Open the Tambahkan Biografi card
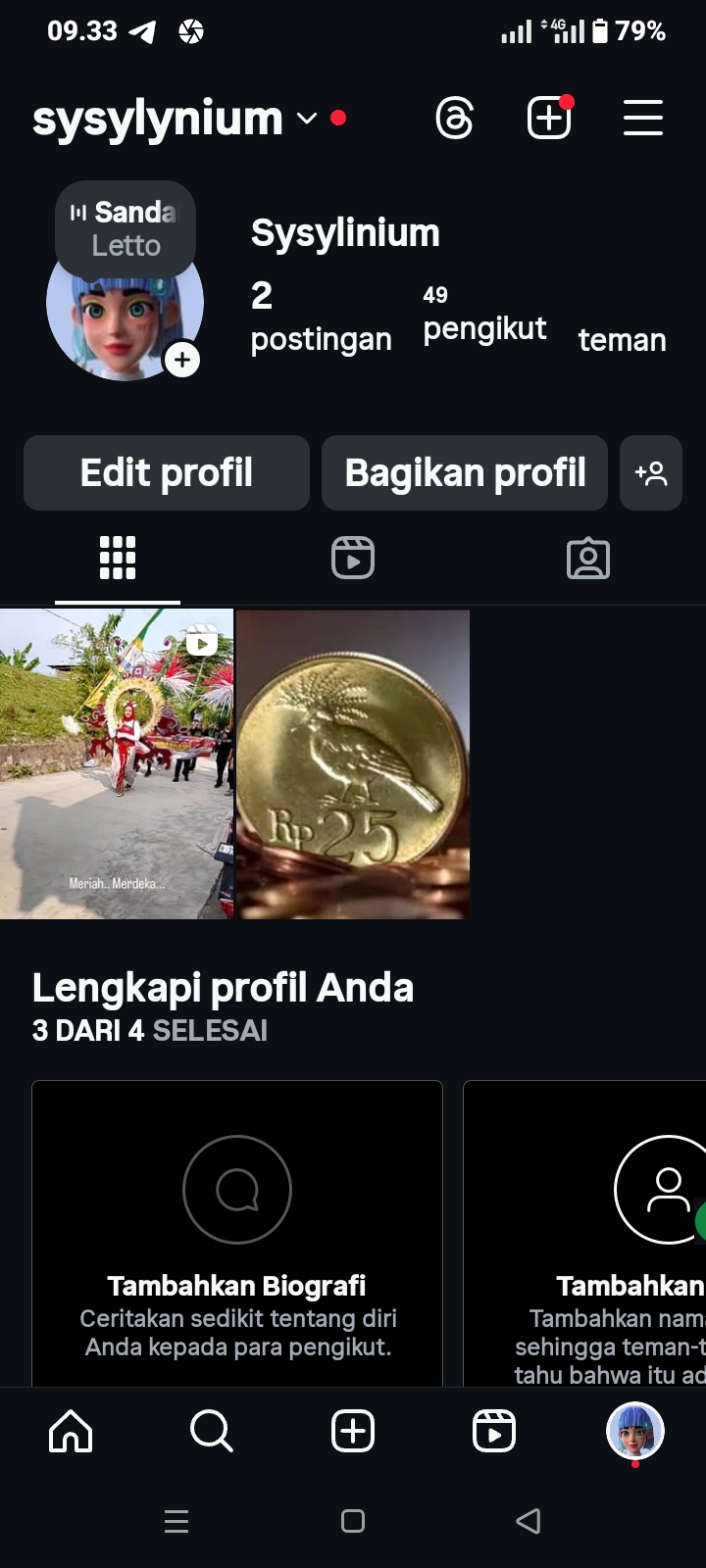 237,1235
